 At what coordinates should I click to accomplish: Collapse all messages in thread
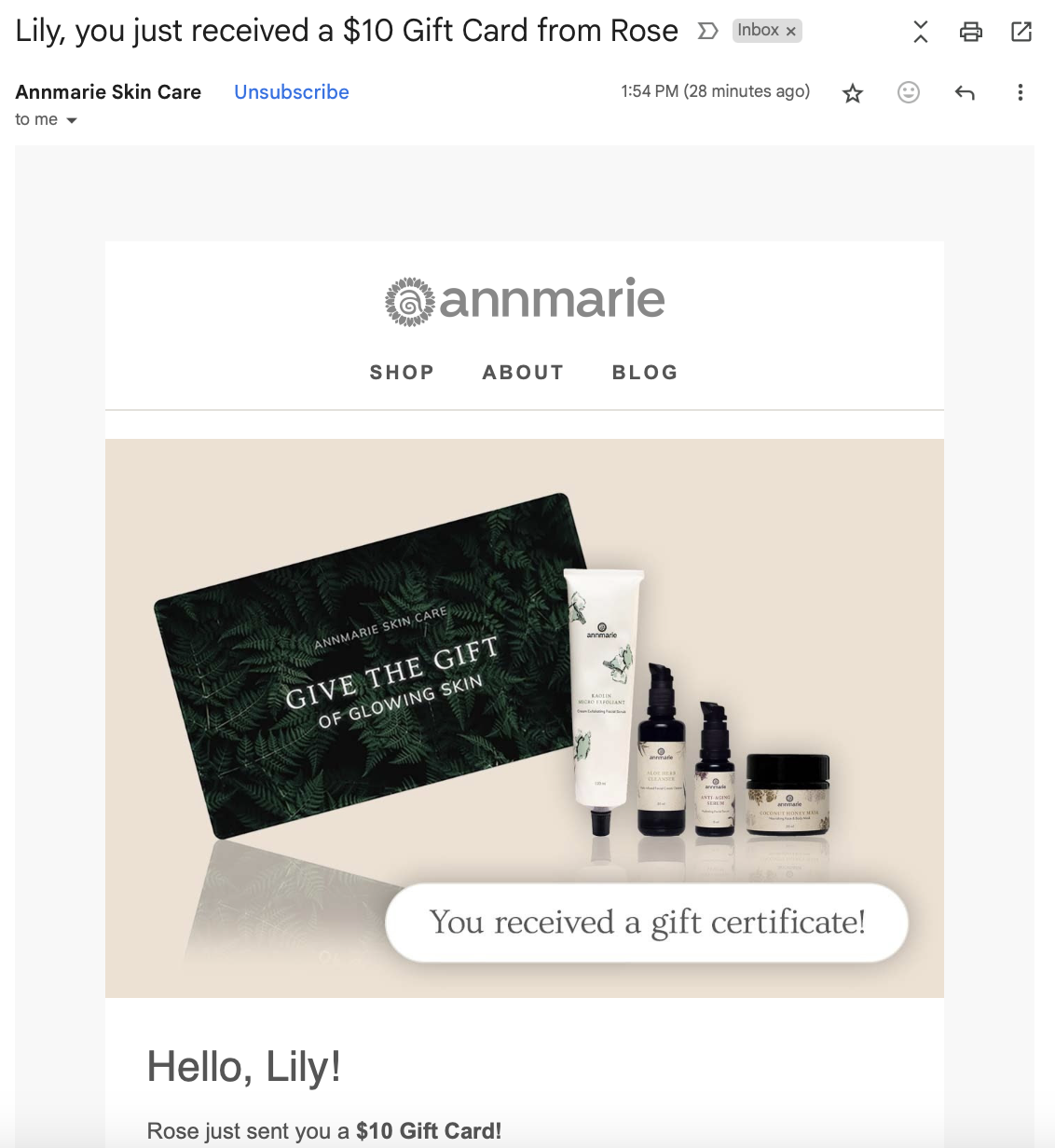coord(921,32)
